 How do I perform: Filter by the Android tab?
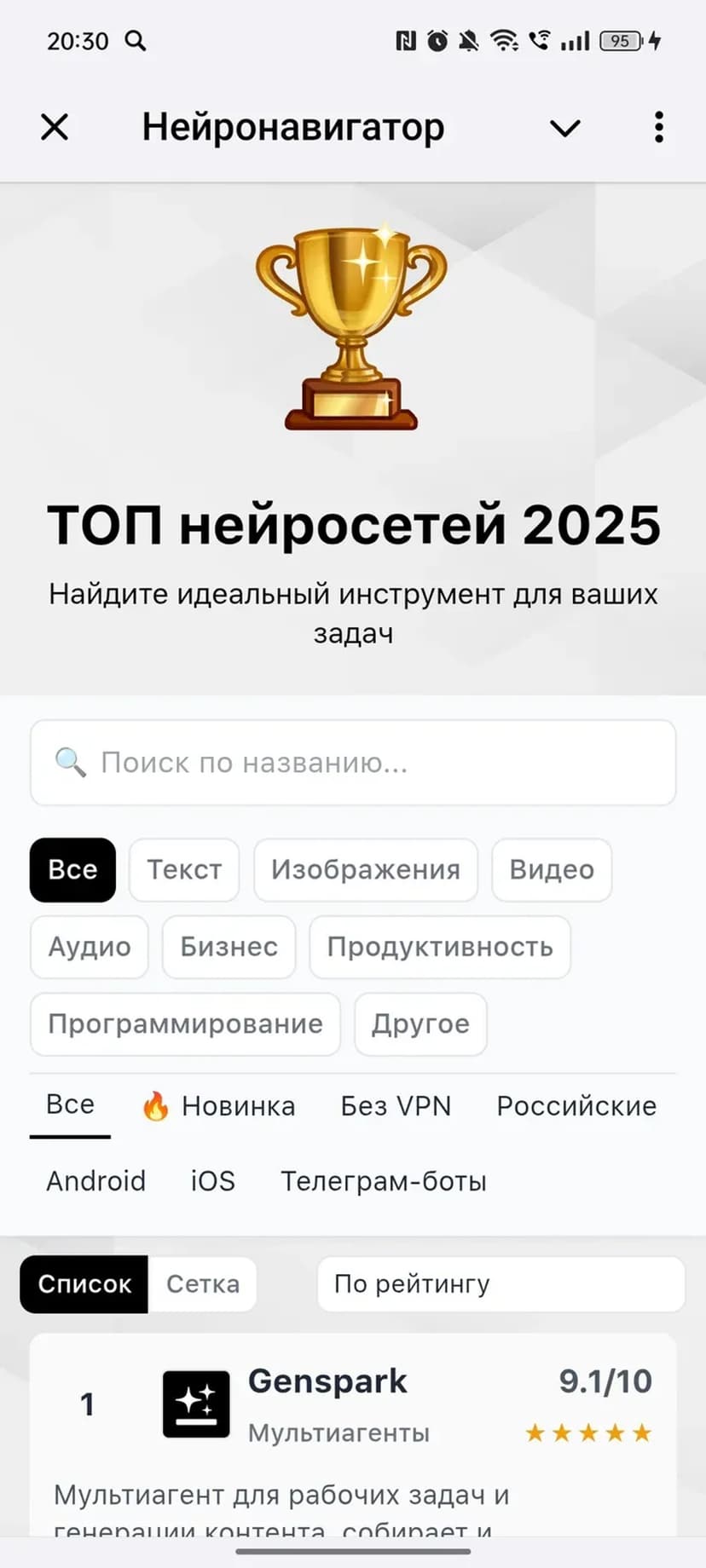click(95, 1181)
